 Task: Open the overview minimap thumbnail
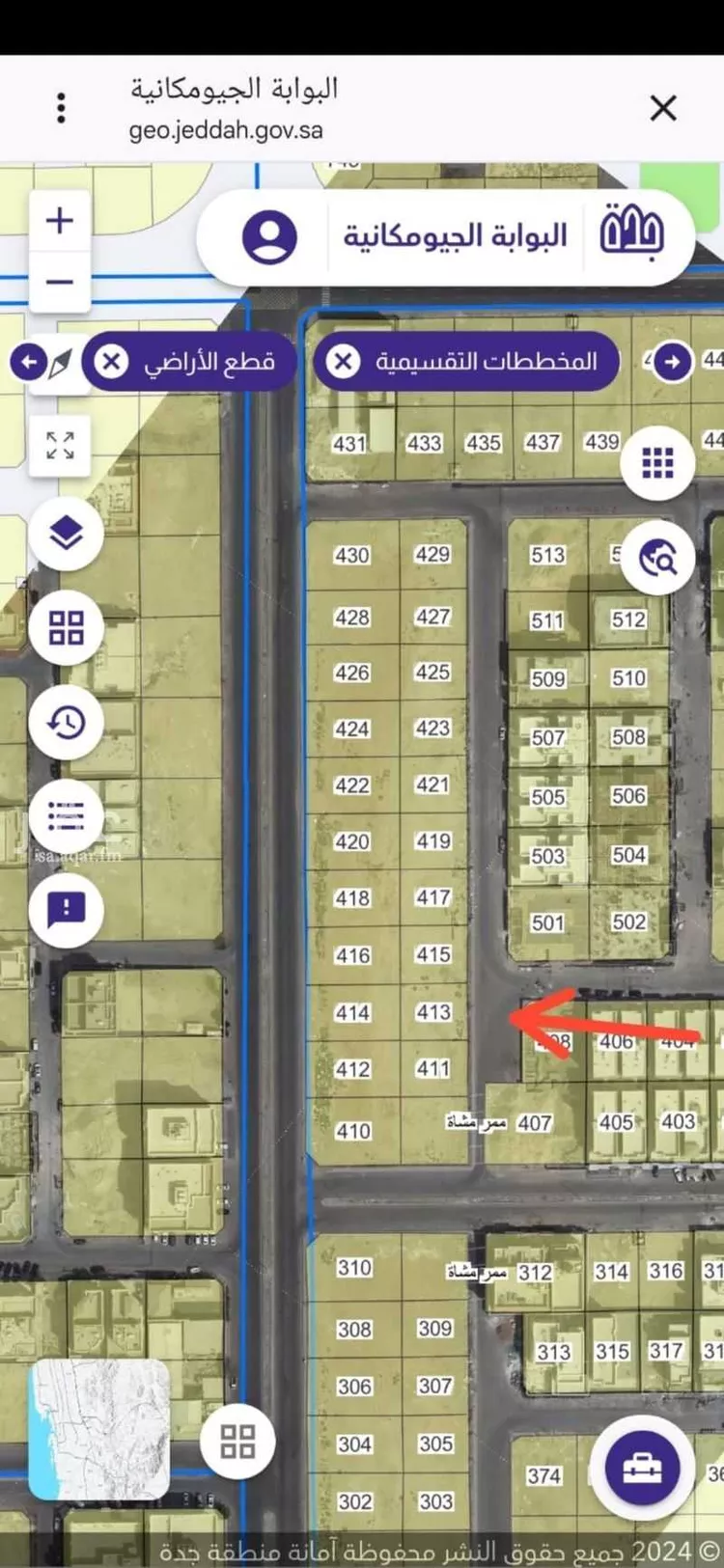pos(99,1429)
